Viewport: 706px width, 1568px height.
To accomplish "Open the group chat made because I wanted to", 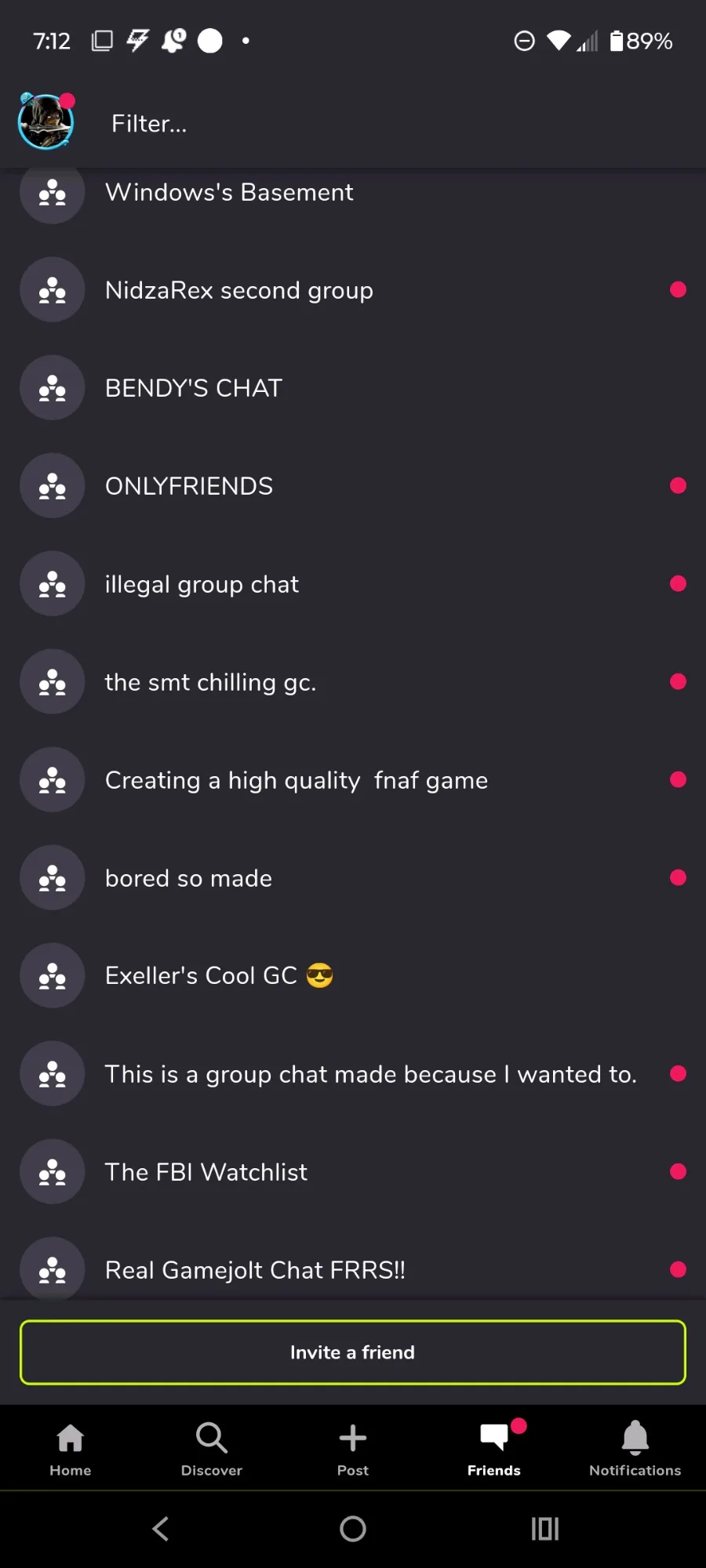I will tap(353, 1074).
